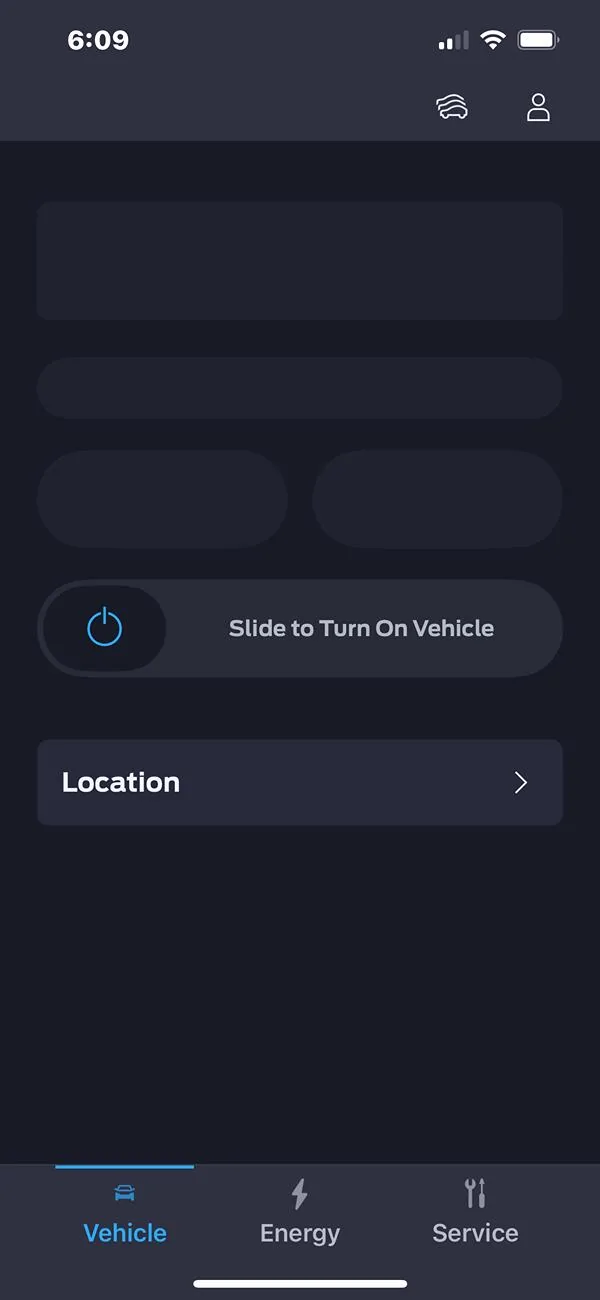Switch to the Vehicle tab
600x1300 pixels.
pos(125,1212)
